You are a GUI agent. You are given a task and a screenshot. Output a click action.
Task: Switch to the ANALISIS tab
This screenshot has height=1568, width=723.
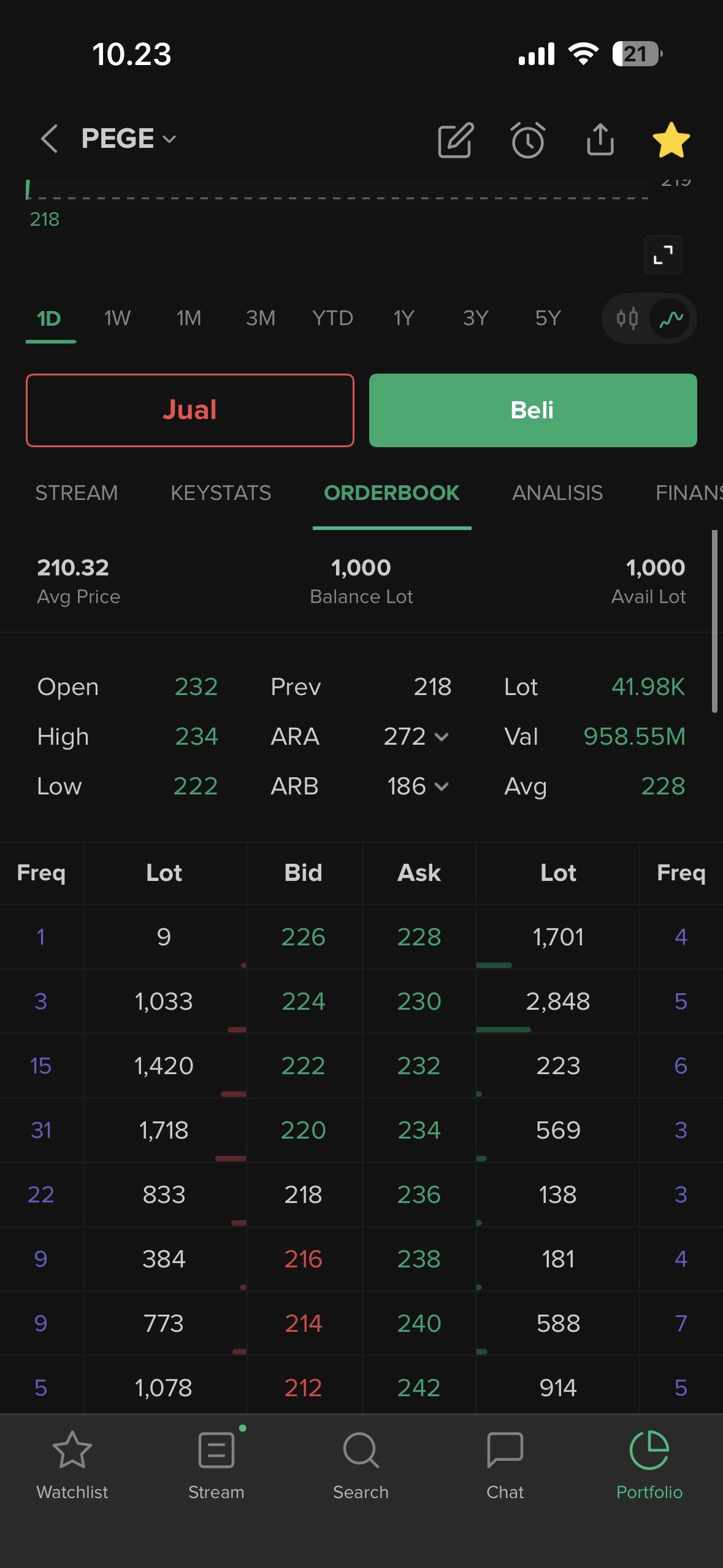[557, 493]
